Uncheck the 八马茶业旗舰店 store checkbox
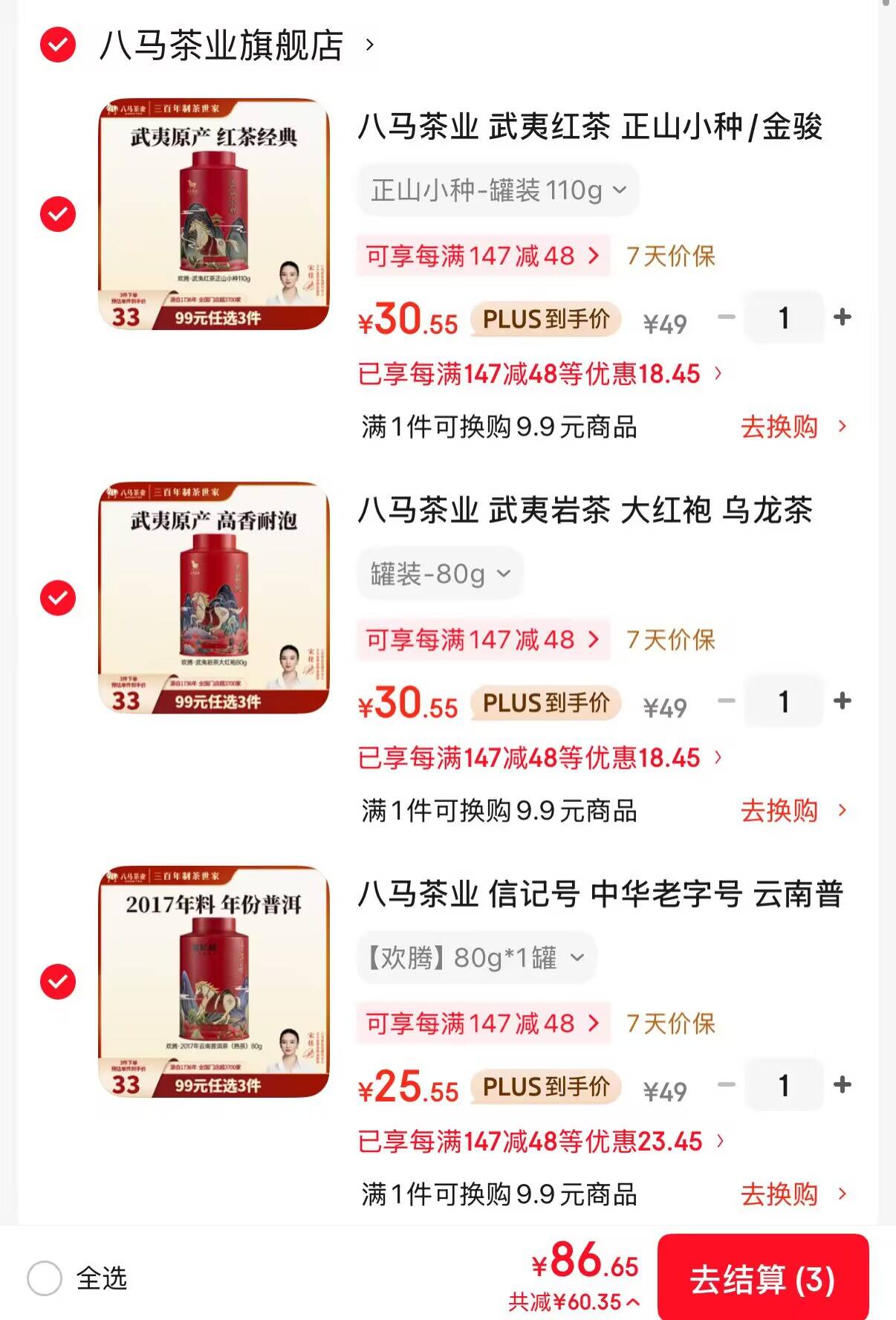Viewport: 896px width, 1320px height. [x=58, y=45]
